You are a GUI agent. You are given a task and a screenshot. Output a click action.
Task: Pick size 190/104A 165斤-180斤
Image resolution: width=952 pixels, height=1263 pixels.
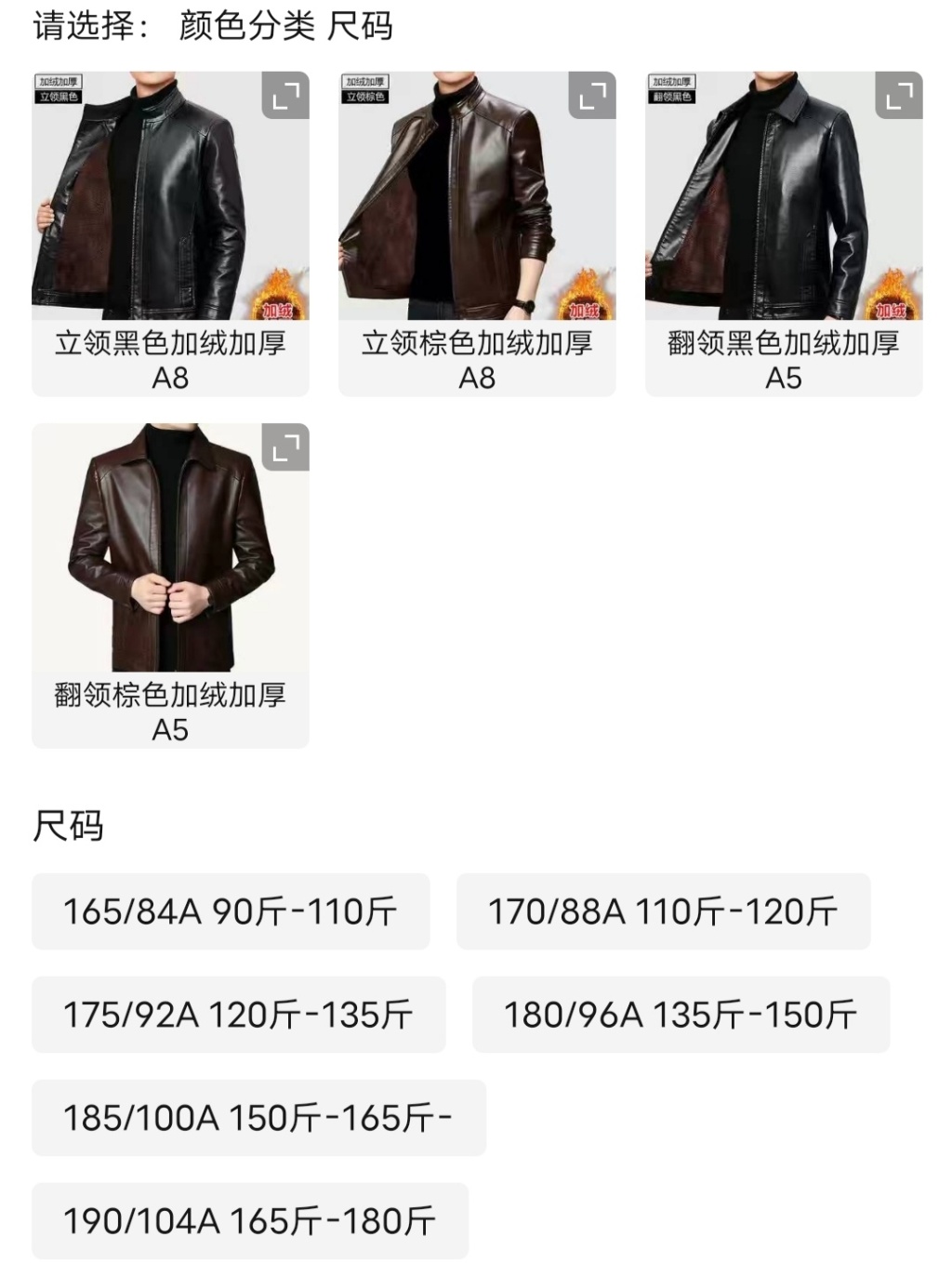point(249,1221)
